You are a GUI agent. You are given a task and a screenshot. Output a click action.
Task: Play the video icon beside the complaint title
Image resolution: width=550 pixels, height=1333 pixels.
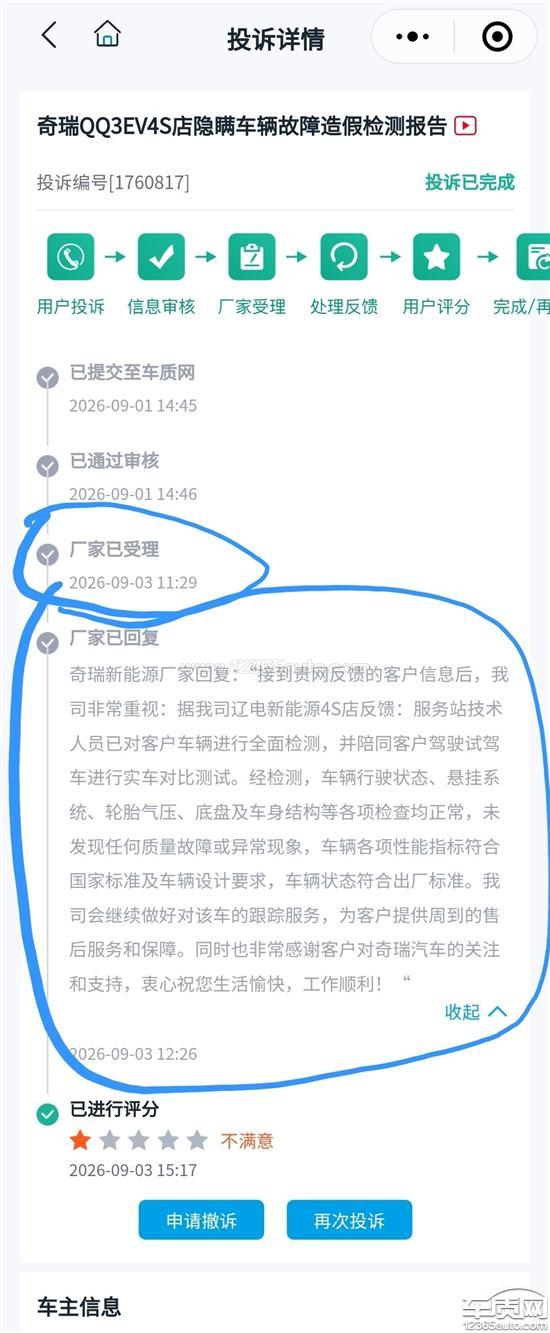[465, 126]
